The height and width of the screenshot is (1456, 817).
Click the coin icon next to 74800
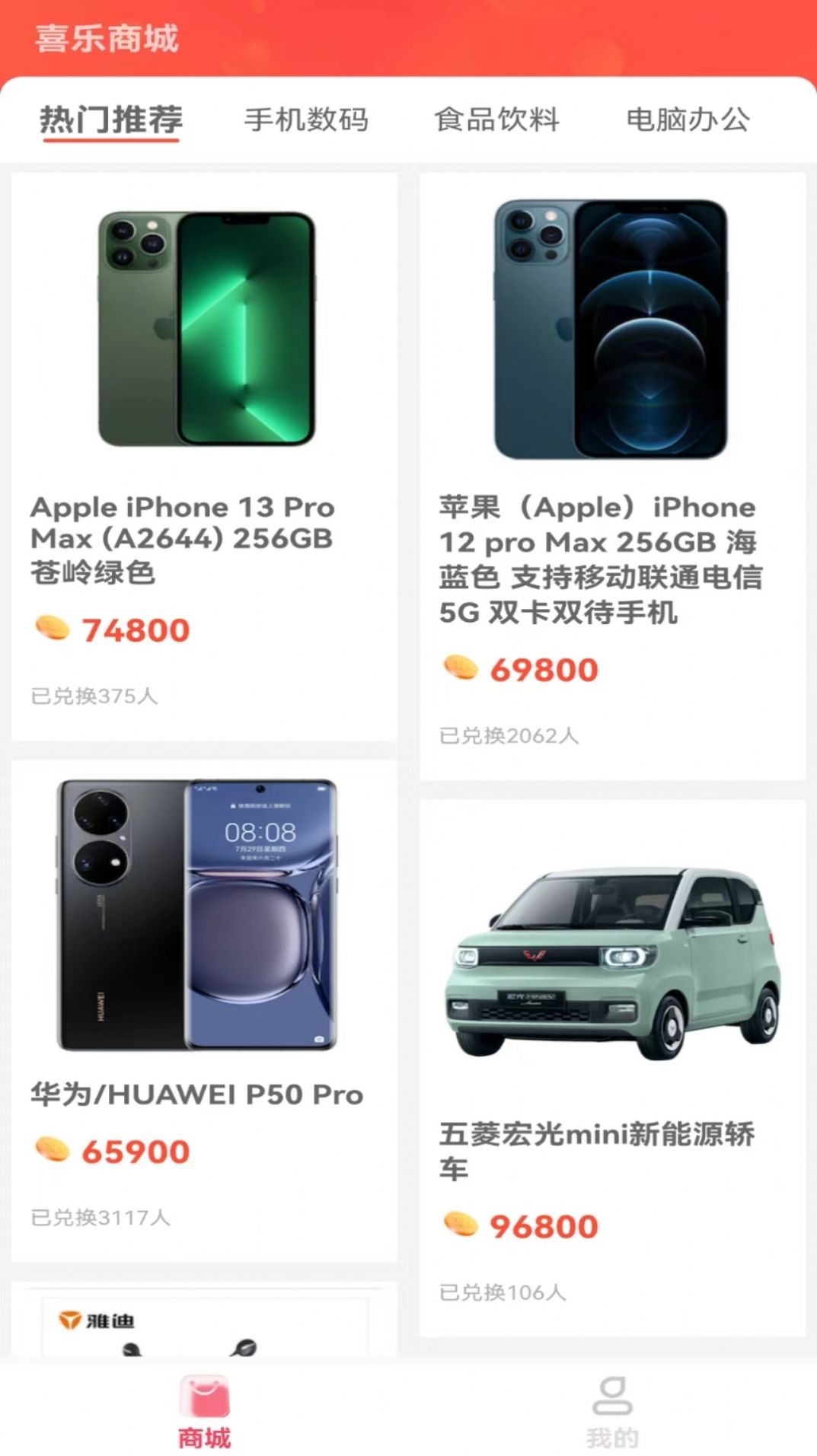(53, 629)
